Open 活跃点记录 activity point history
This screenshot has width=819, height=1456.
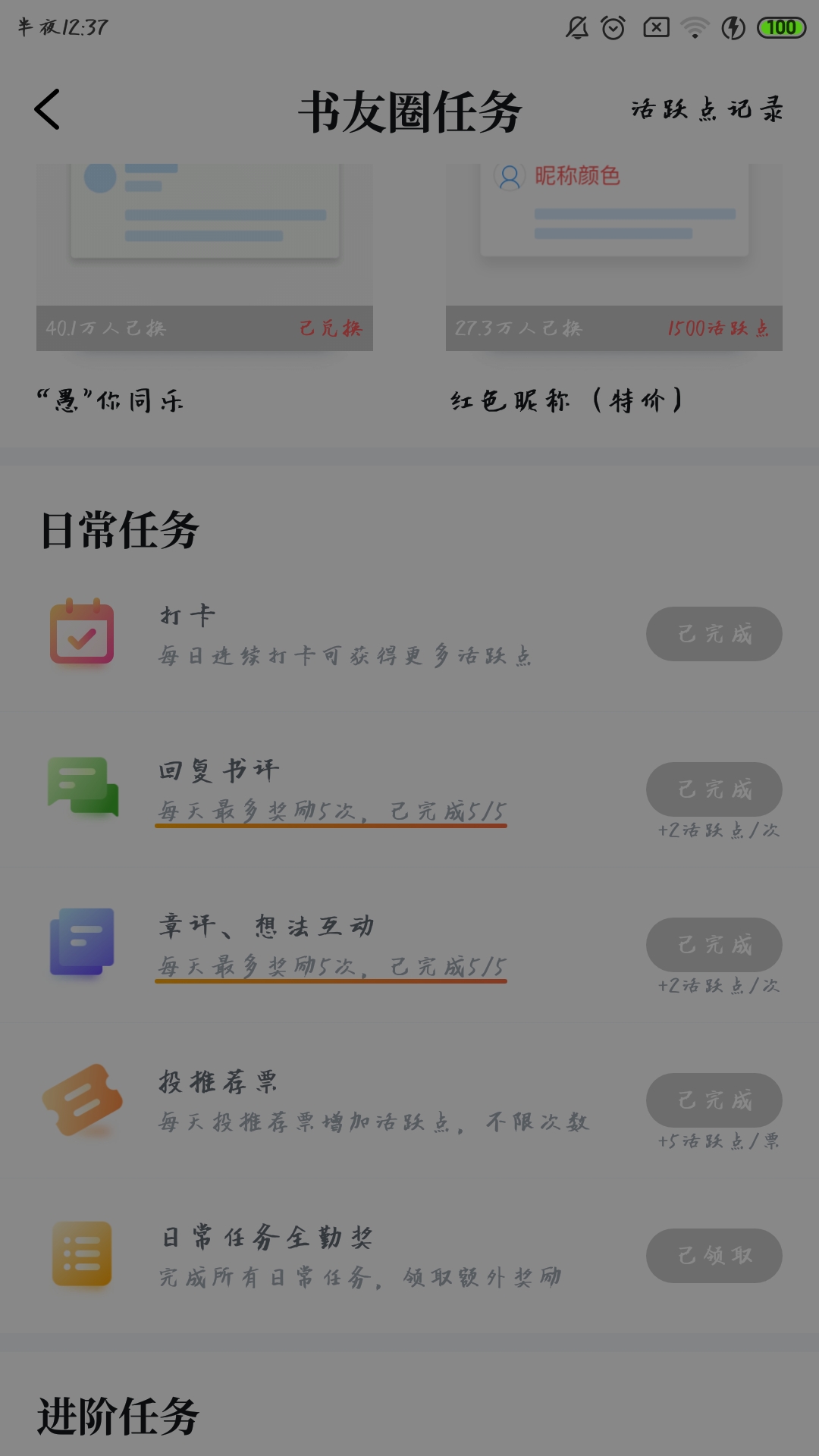click(x=707, y=109)
